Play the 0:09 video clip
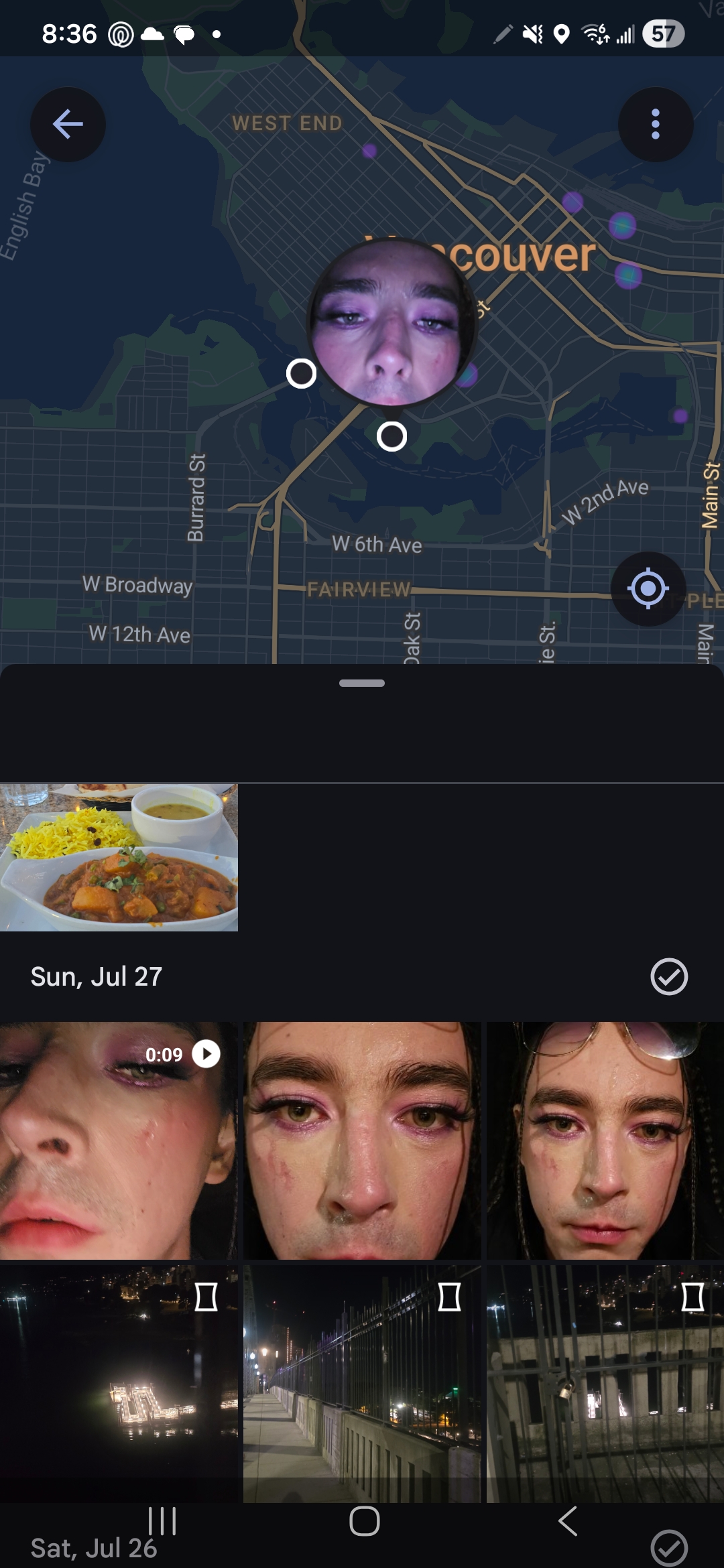Viewport: 724px width, 1568px height. [119, 1140]
